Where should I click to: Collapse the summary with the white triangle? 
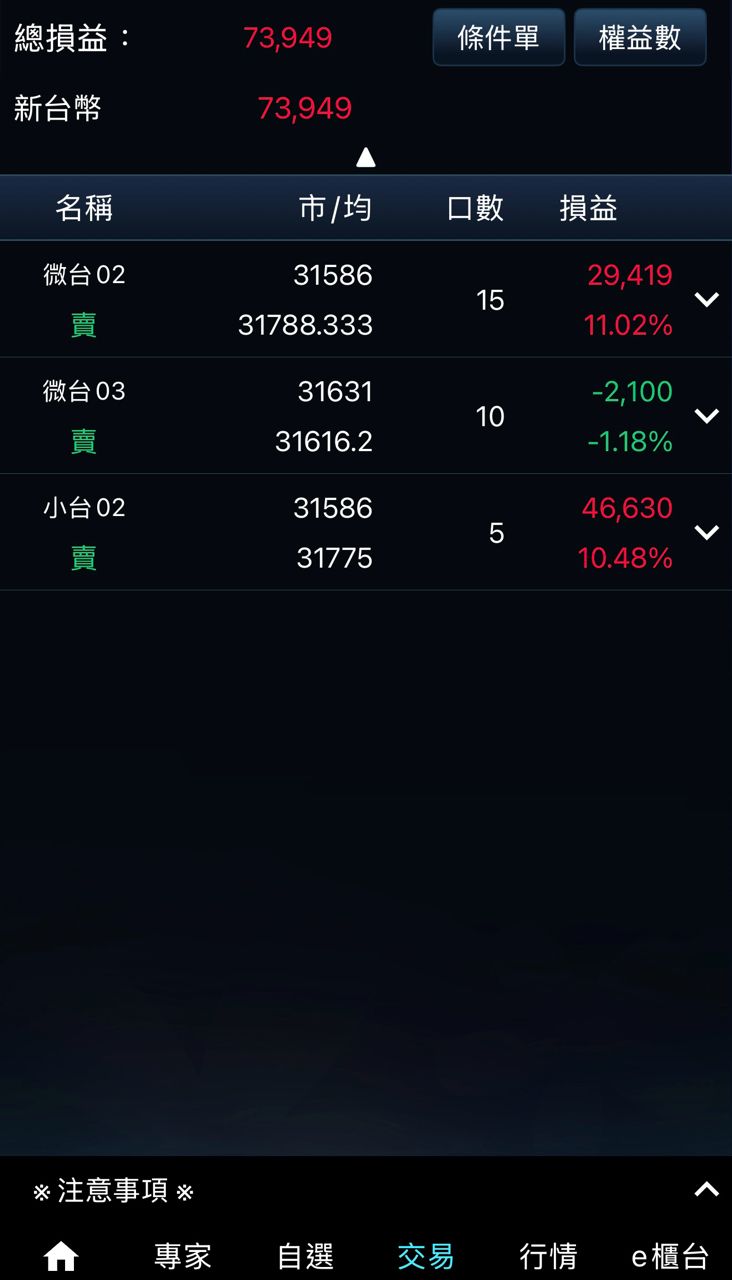(366, 157)
